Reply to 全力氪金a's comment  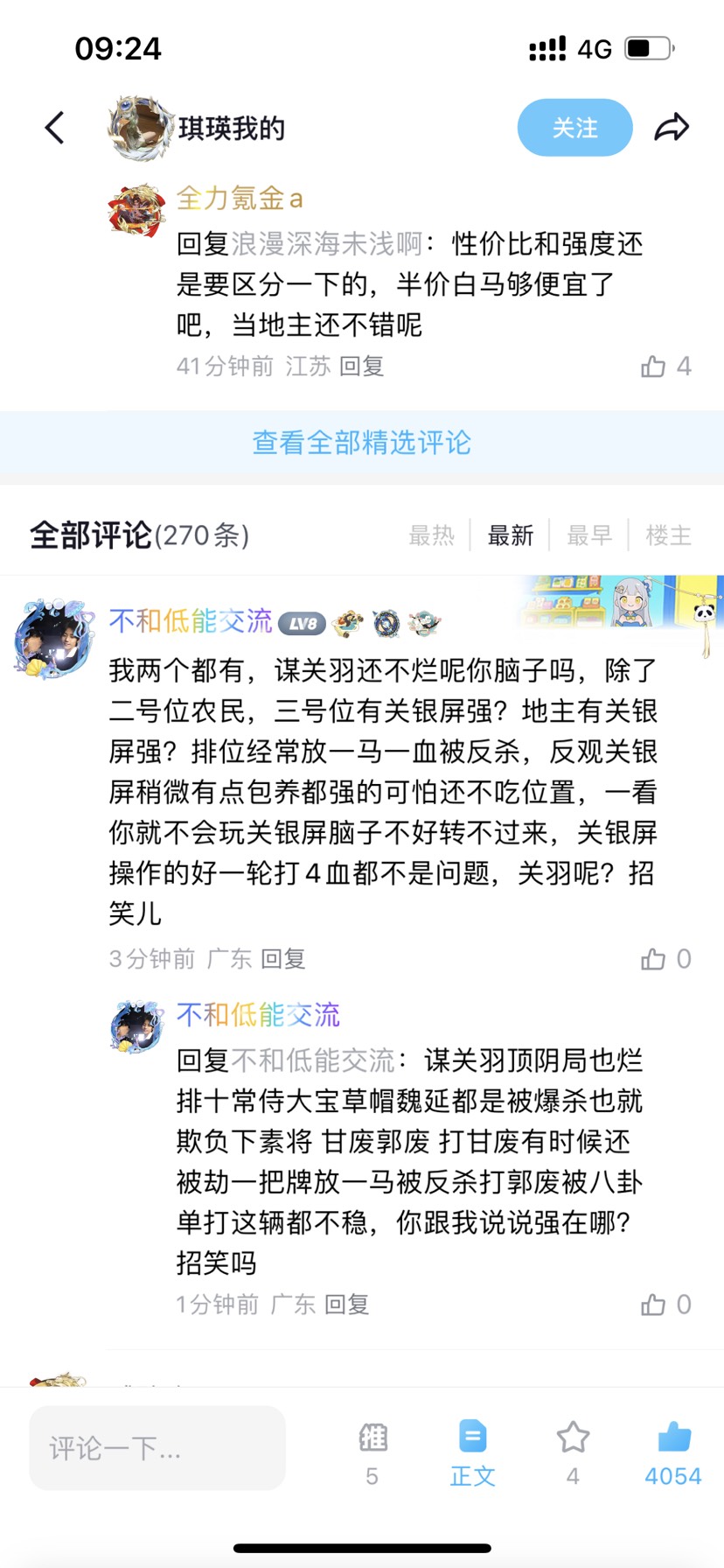(x=361, y=367)
